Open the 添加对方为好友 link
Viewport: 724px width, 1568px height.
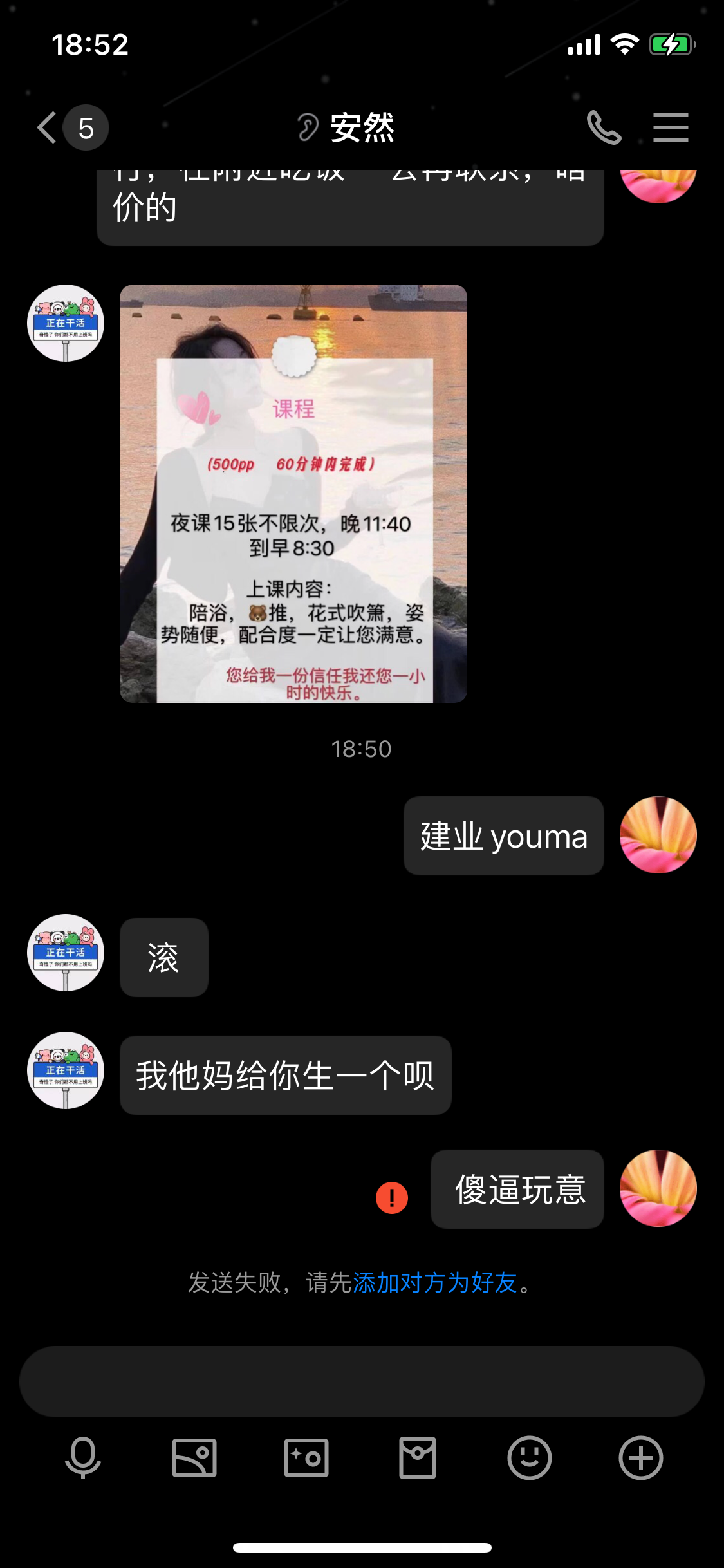[435, 1283]
